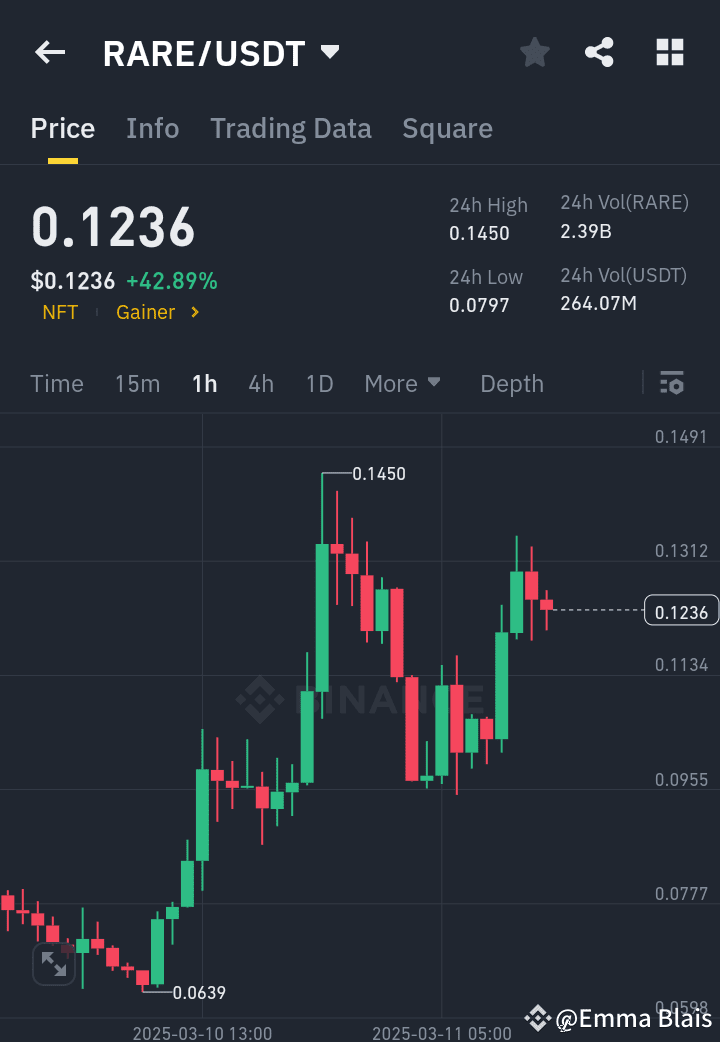Star RARE/USDT as a favorite
The height and width of the screenshot is (1042, 720).
(534, 53)
